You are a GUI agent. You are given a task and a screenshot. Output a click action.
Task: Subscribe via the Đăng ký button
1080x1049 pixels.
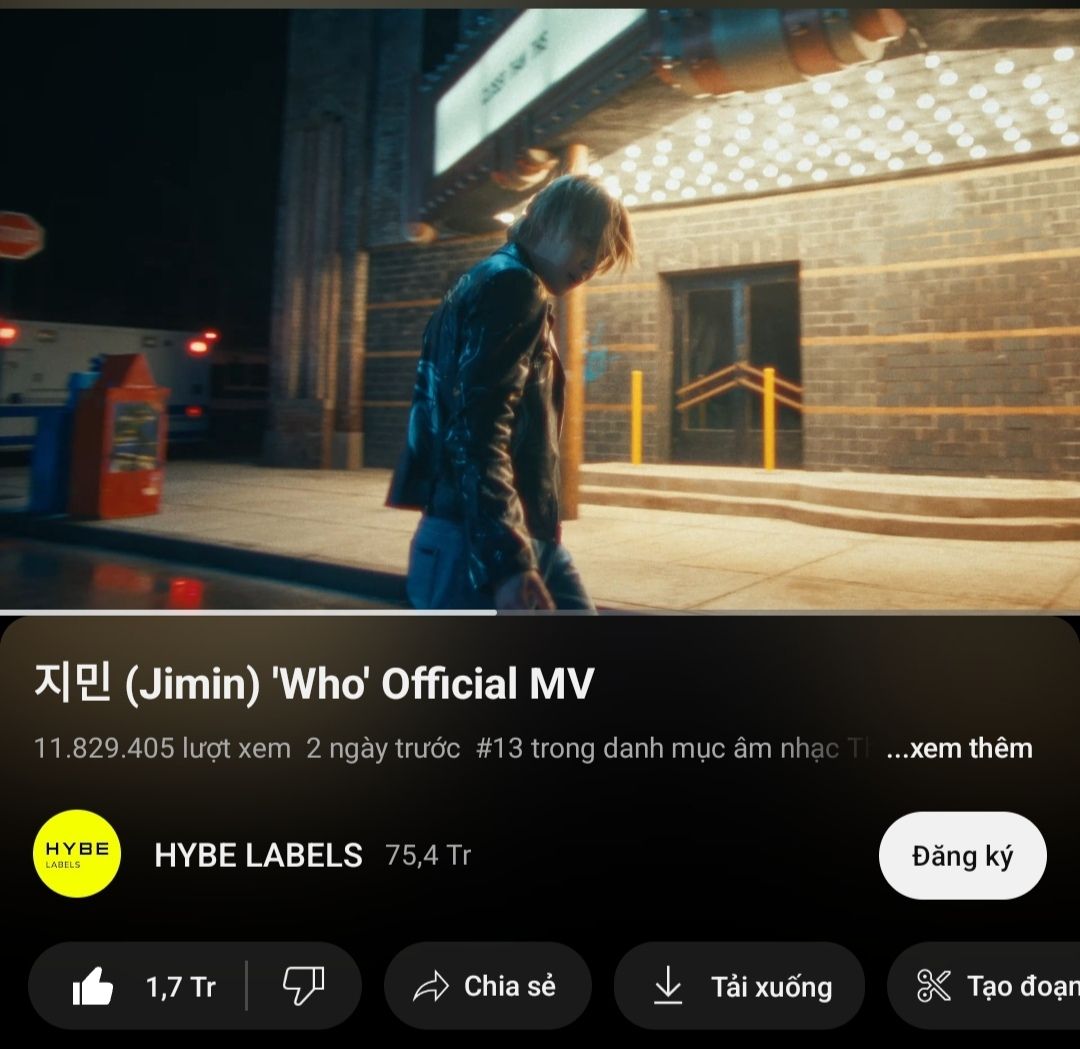point(962,855)
